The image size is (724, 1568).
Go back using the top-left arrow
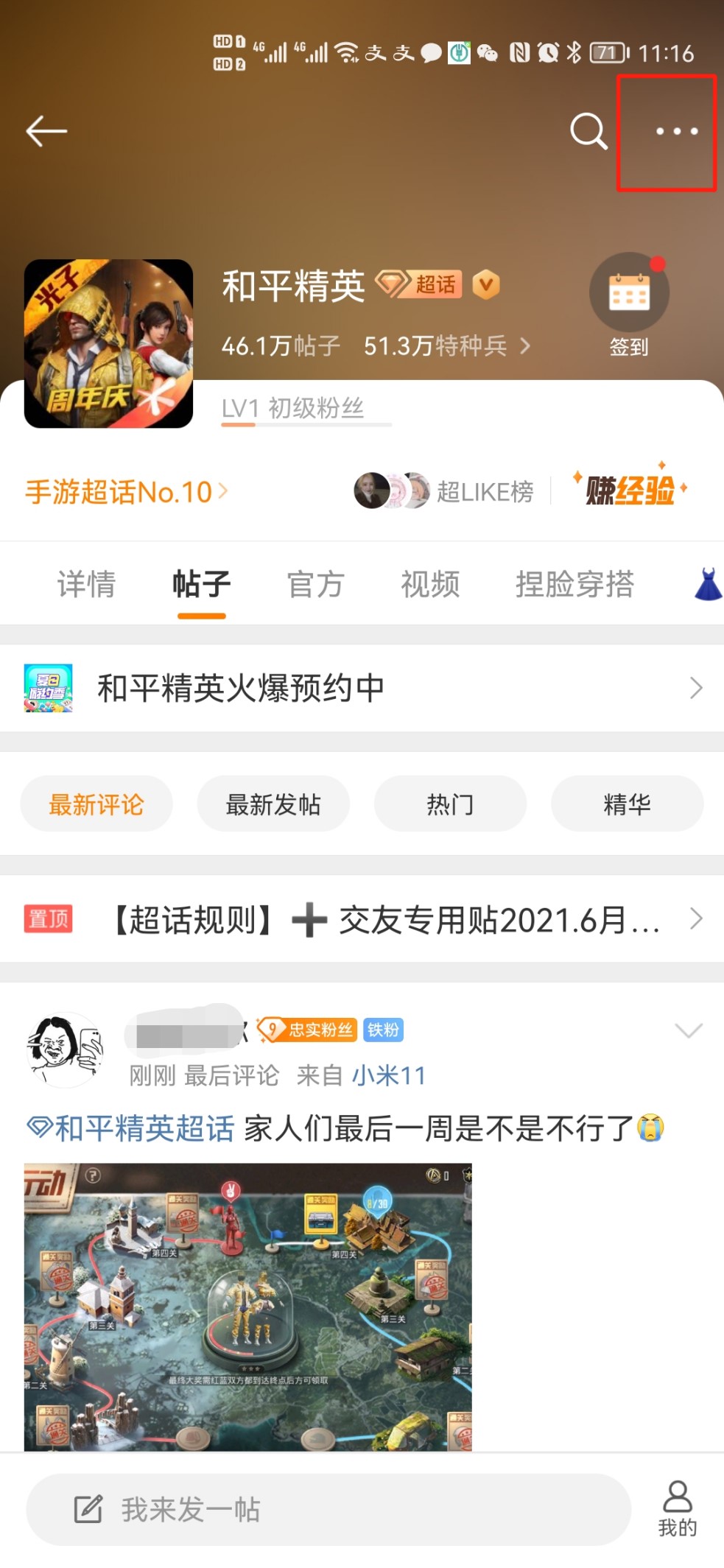tap(46, 132)
